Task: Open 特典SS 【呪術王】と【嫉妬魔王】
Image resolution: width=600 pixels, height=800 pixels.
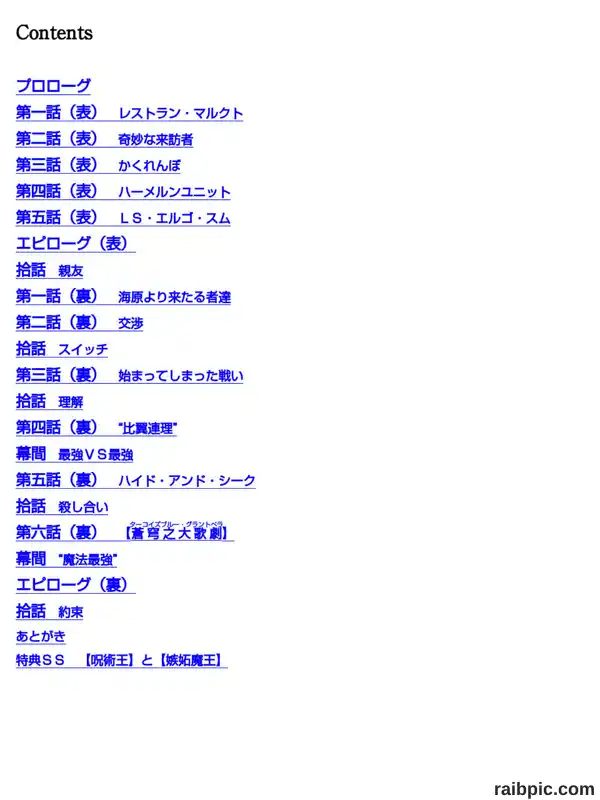Action: [x=121, y=660]
